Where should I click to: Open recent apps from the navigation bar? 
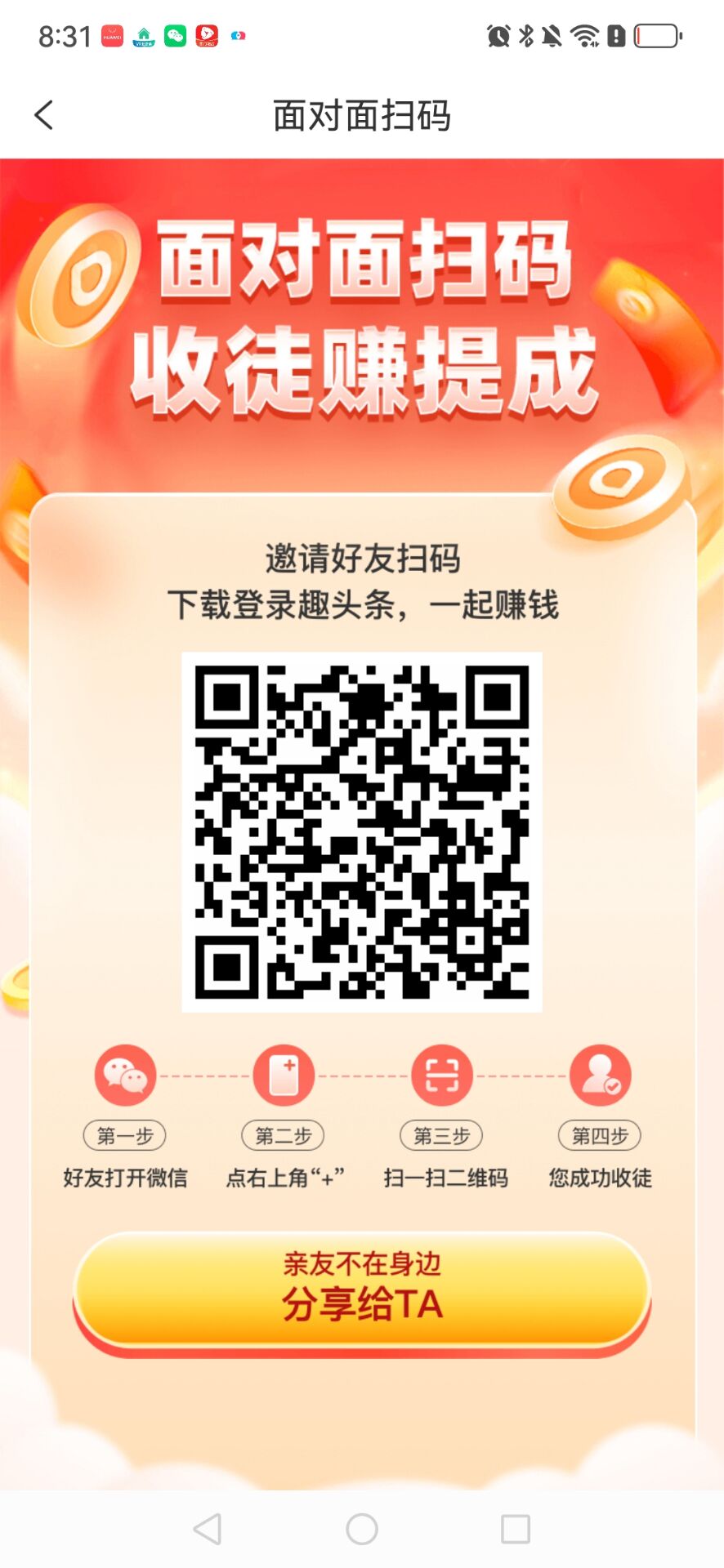coord(516,1529)
